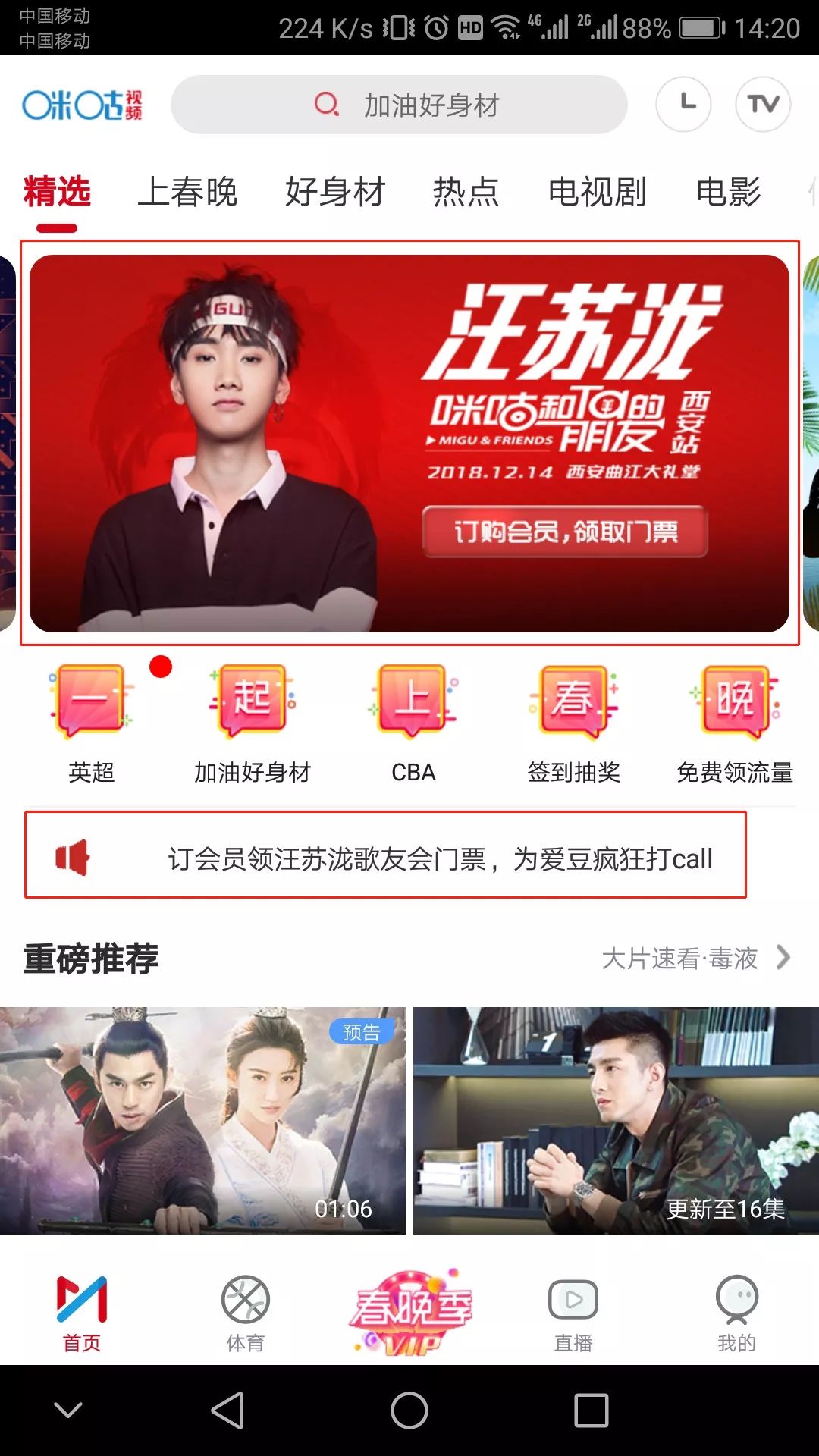Image resolution: width=819 pixels, height=1456 pixels.
Task: Open the 汪苏泷 concert banner
Action: [409, 444]
